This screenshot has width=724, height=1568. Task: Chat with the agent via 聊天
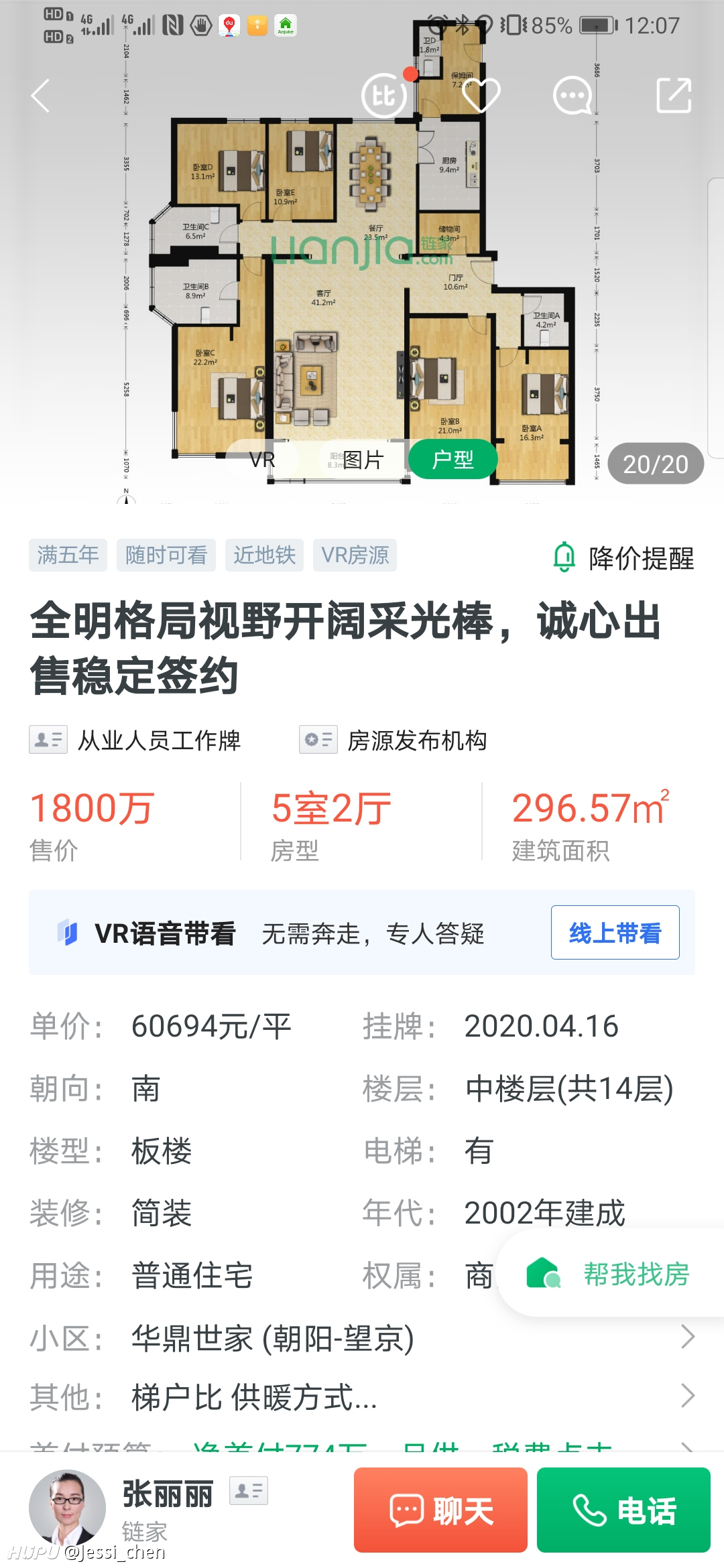pos(440,1510)
